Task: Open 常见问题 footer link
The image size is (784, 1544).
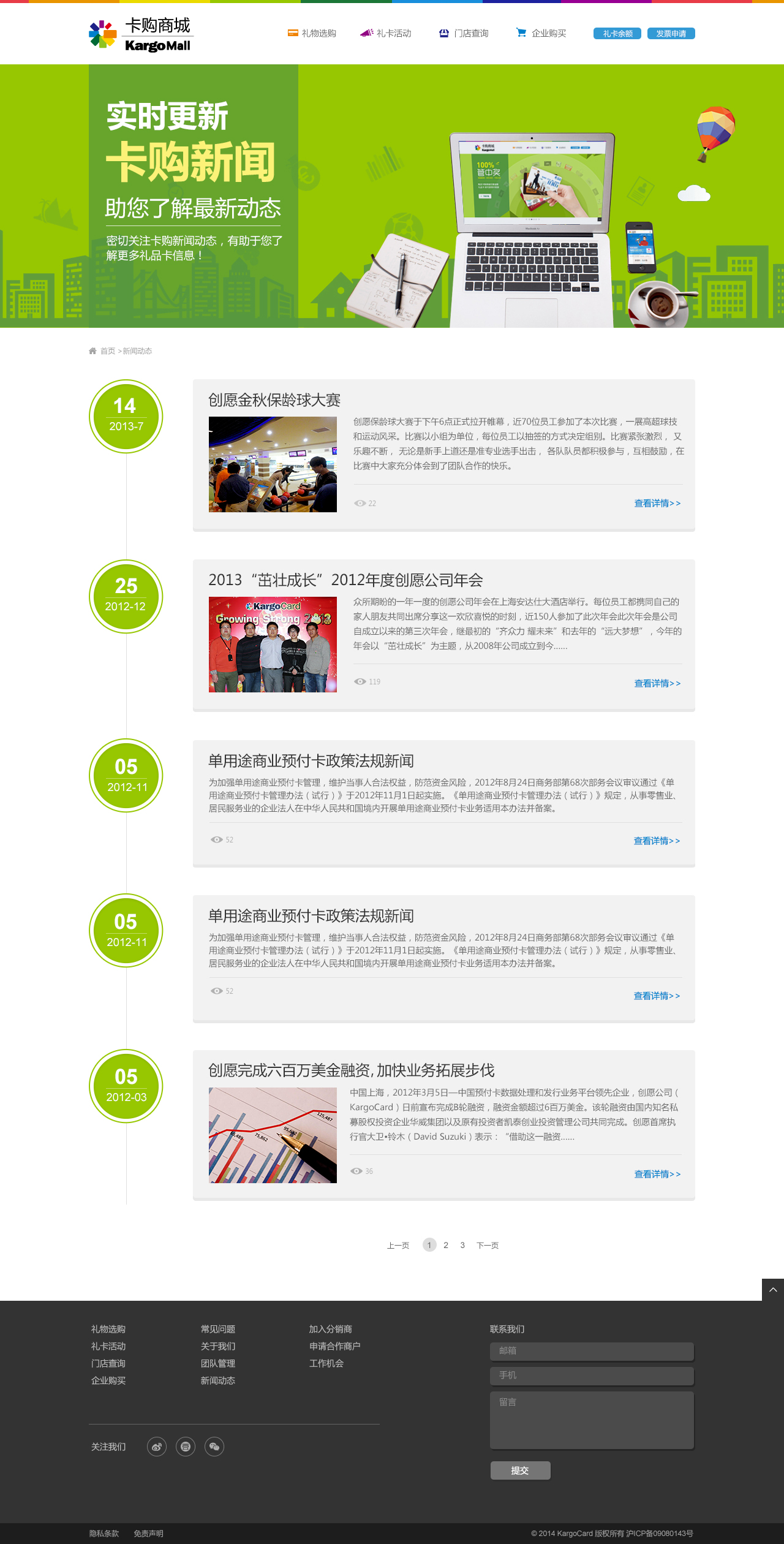Action: pyautogui.click(x=218, y=1329)
